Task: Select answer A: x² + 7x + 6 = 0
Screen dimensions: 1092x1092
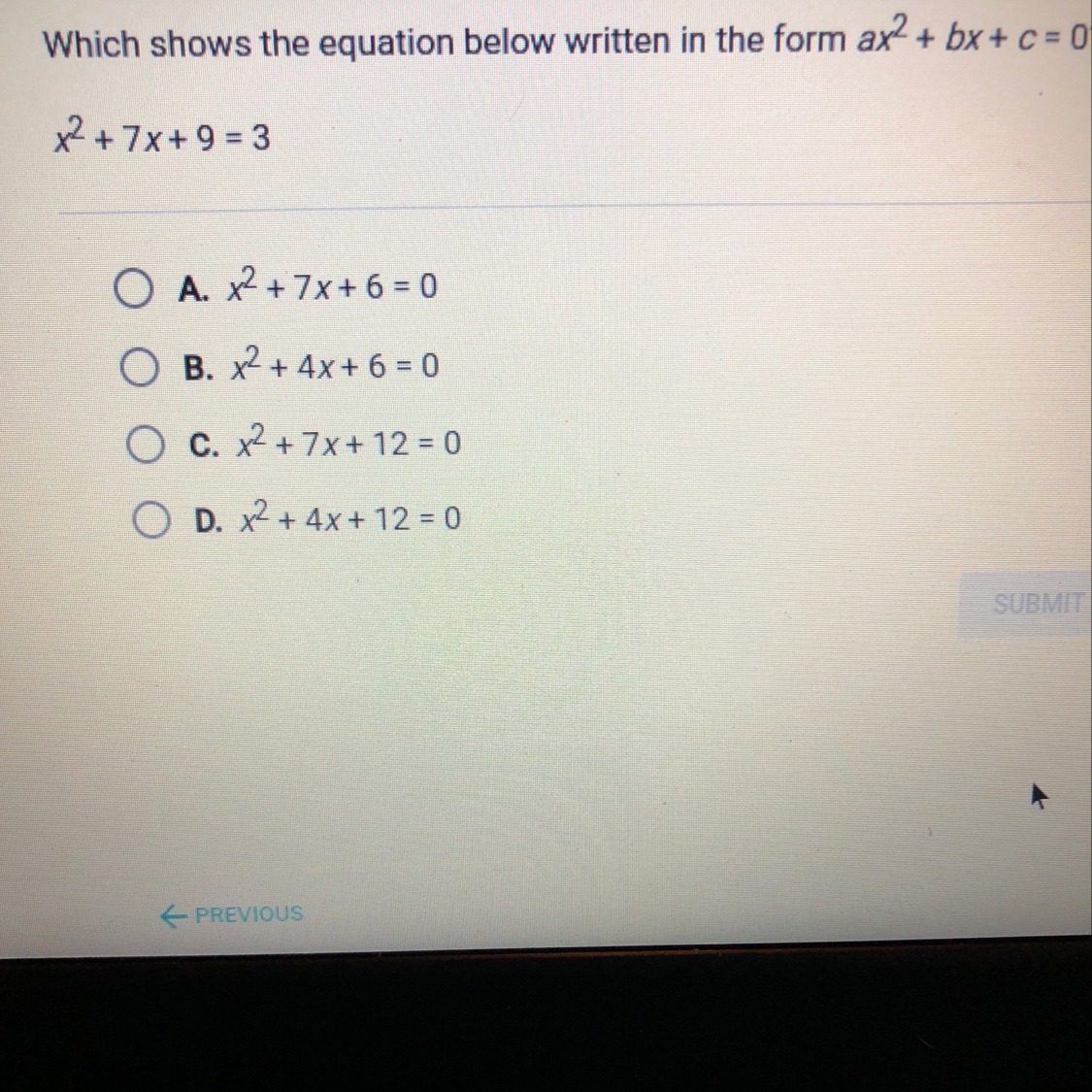Action: (133, 288)
